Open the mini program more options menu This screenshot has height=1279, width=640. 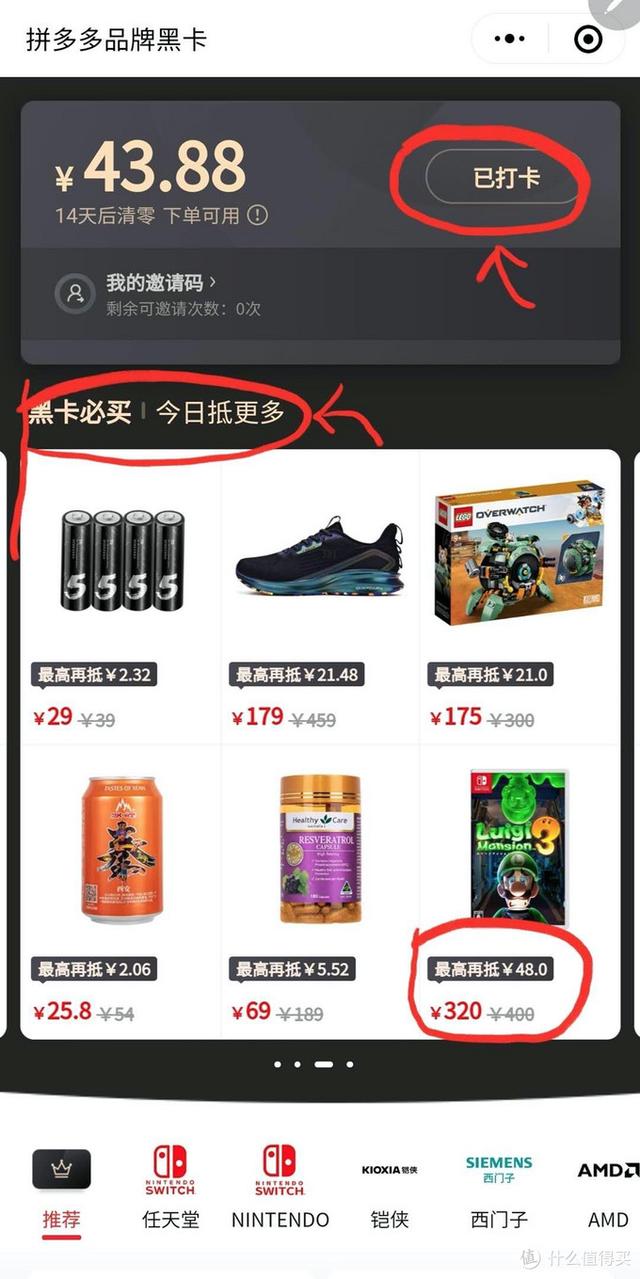(510, 39)
